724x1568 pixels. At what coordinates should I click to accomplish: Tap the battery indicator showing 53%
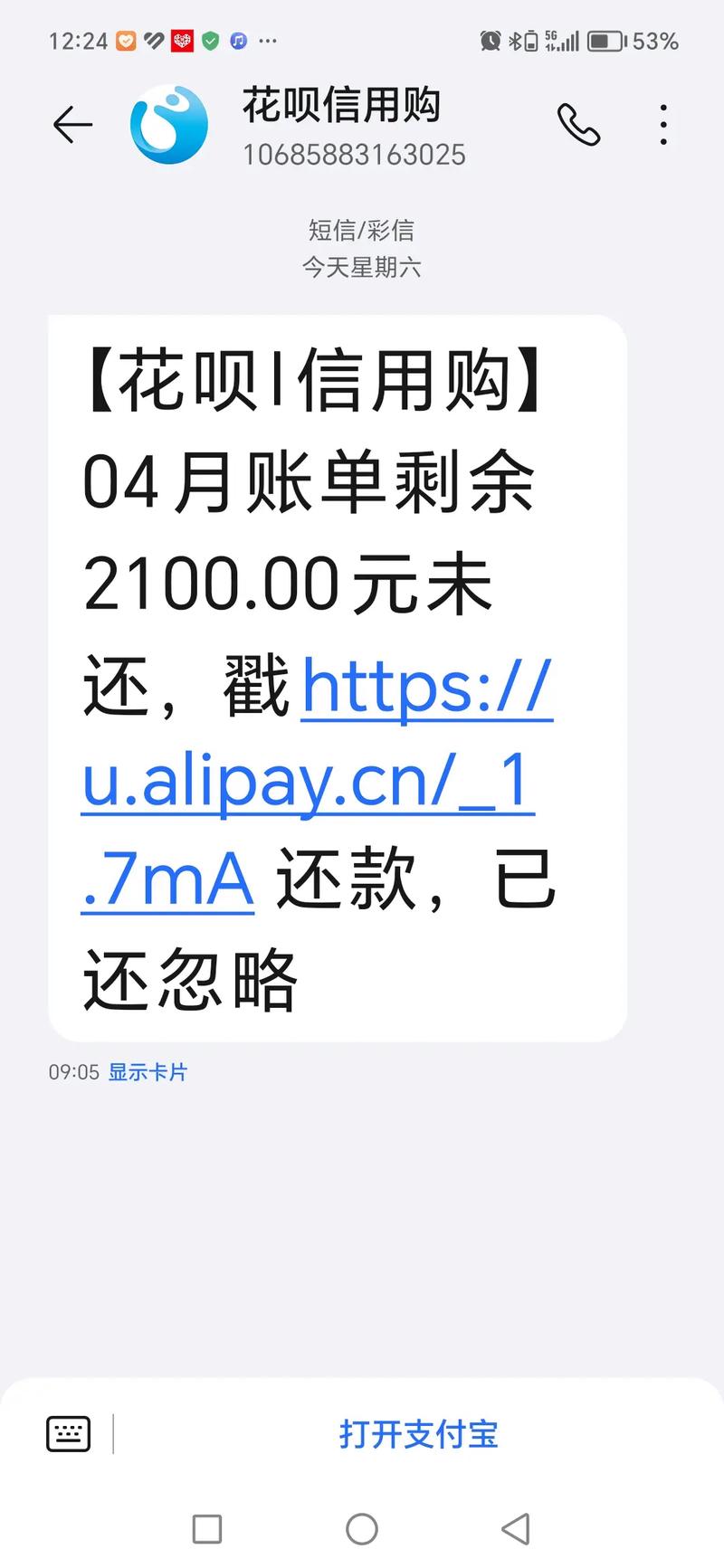[606, 40]
